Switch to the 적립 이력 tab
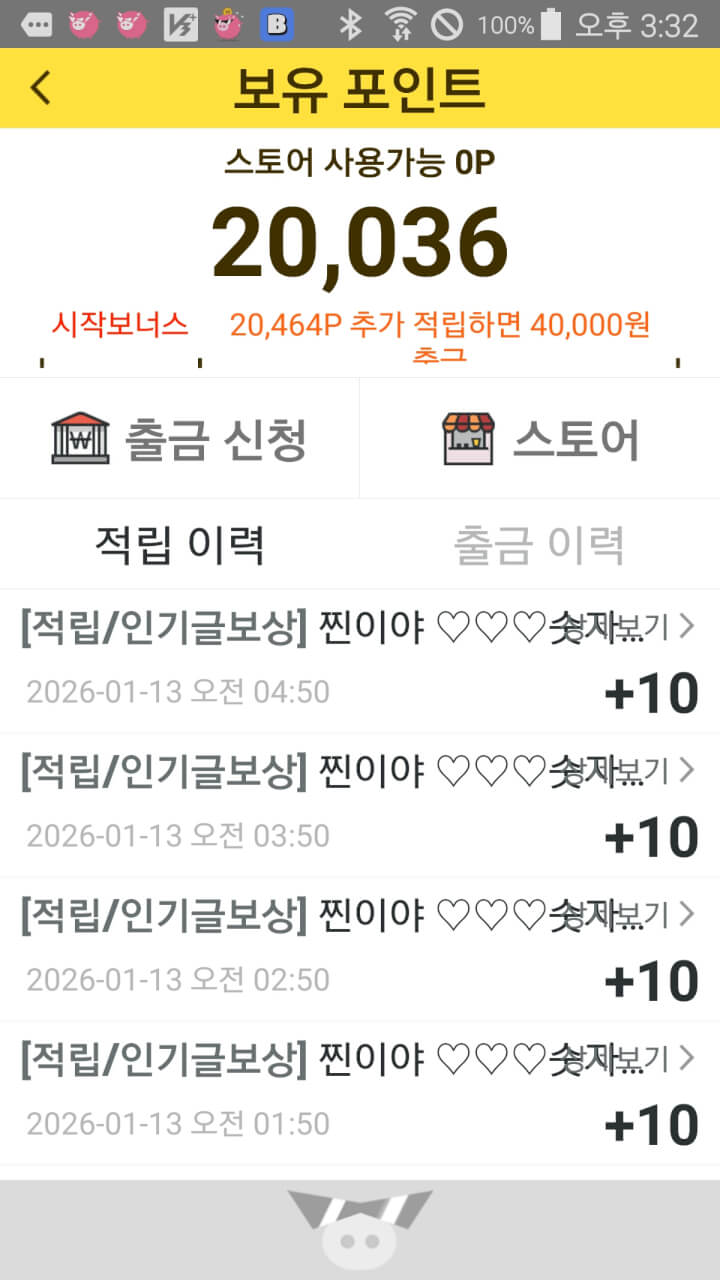 [x=180, y=545]
